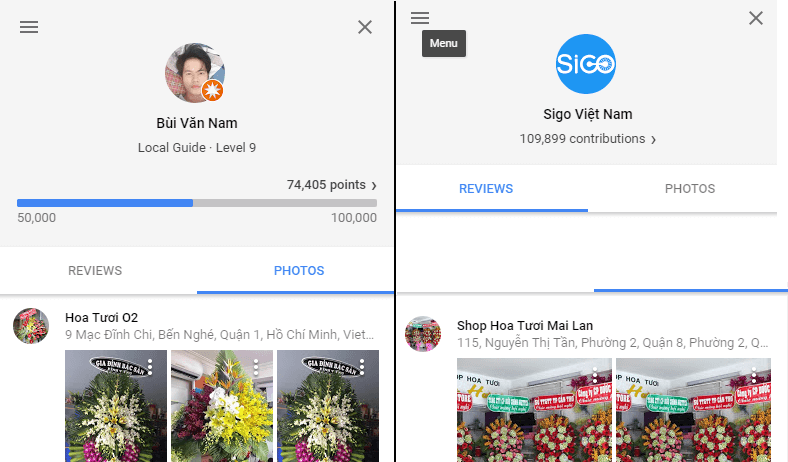The image size is (788, 462).
Task: View the 74,405 points details
Action: coord(332,184)
